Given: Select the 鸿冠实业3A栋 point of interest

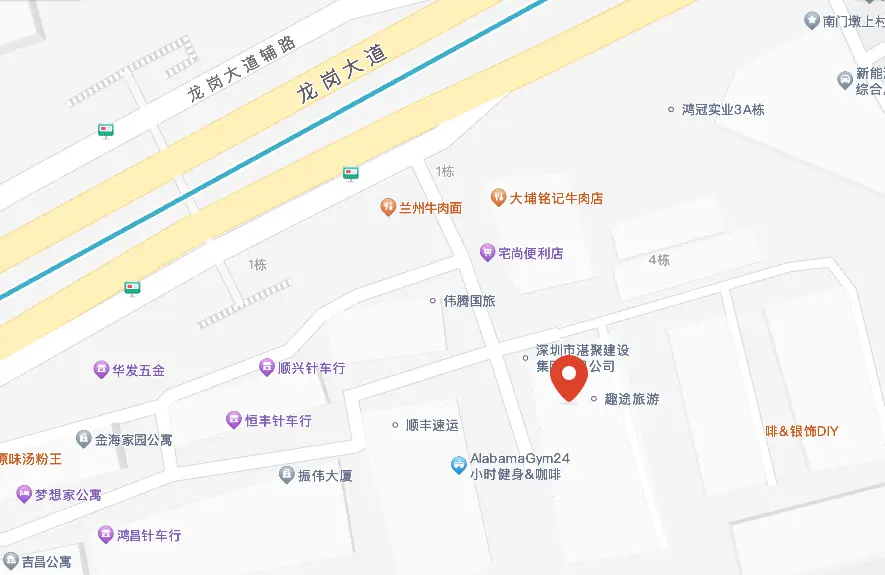Looking at the screenshot, I should click(671, 109).
